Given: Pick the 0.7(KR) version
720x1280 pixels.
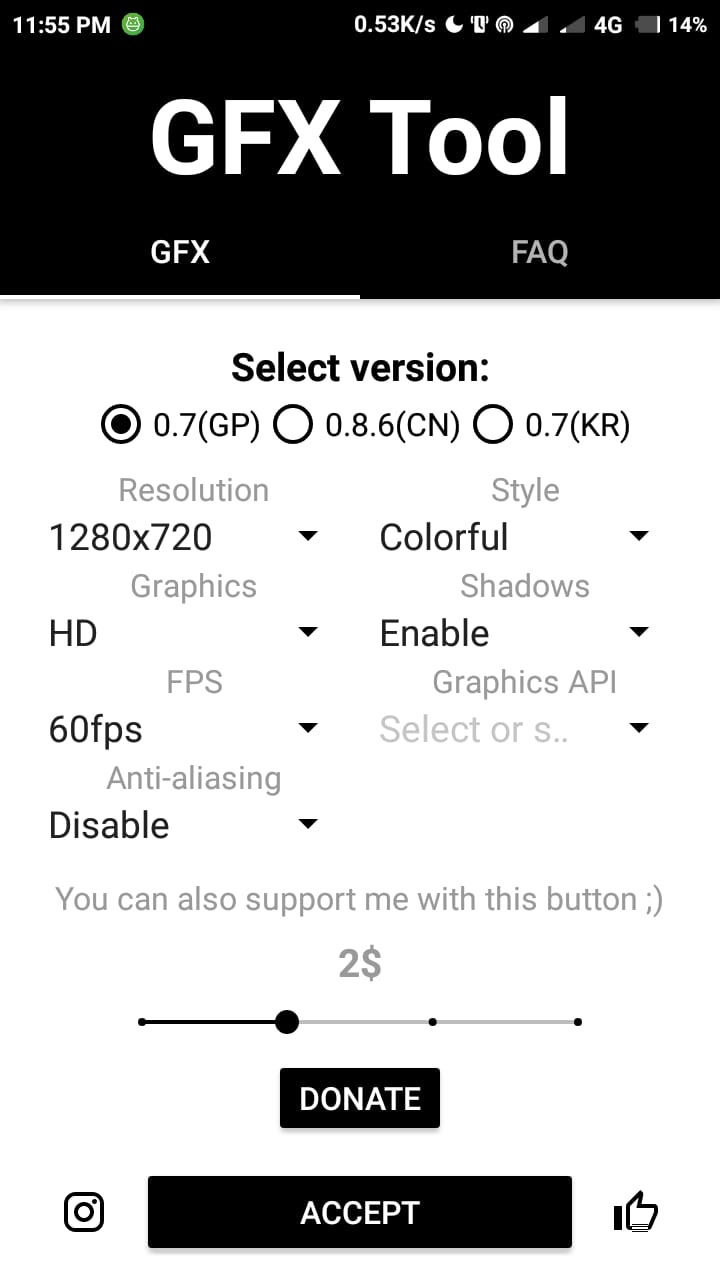Looking at the screenshot, I should coord(494,426).
